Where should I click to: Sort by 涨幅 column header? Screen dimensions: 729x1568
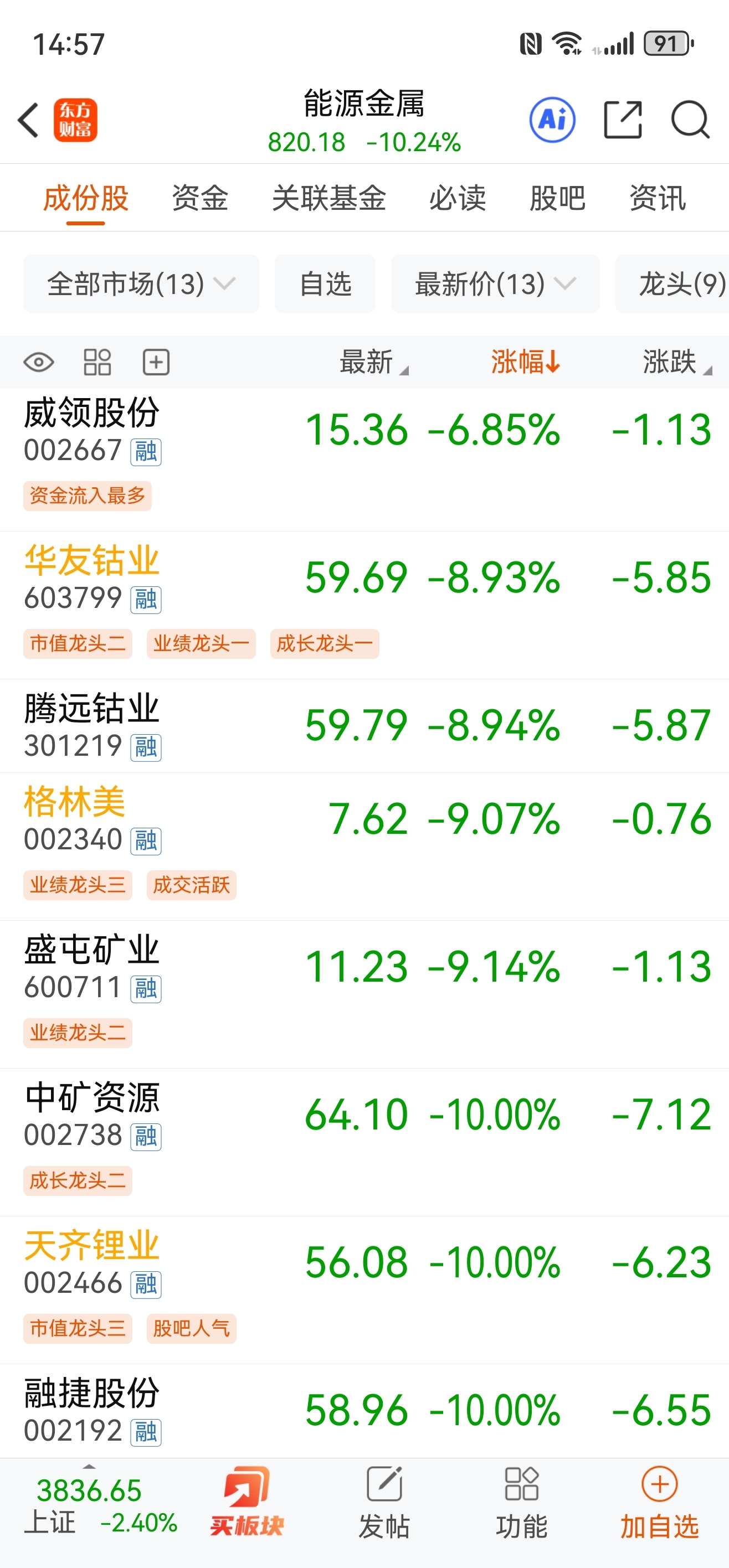525,362
